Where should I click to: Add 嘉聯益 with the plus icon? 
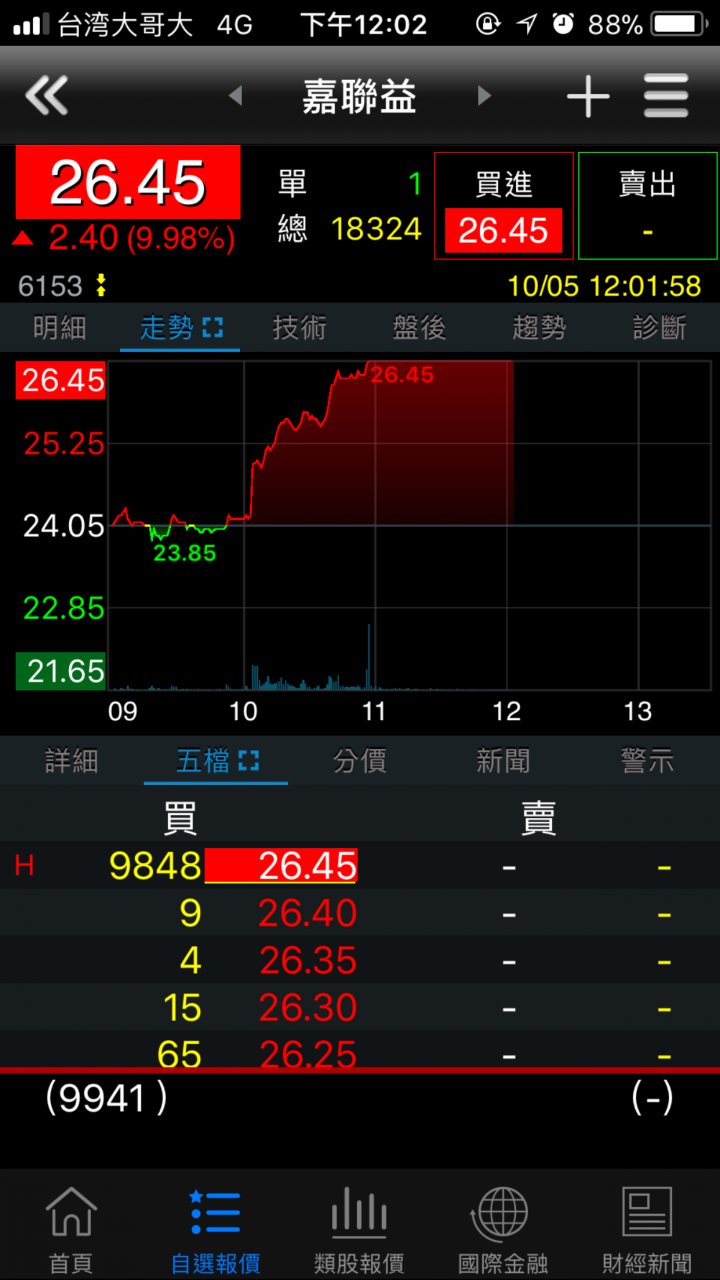click(588, 97)
